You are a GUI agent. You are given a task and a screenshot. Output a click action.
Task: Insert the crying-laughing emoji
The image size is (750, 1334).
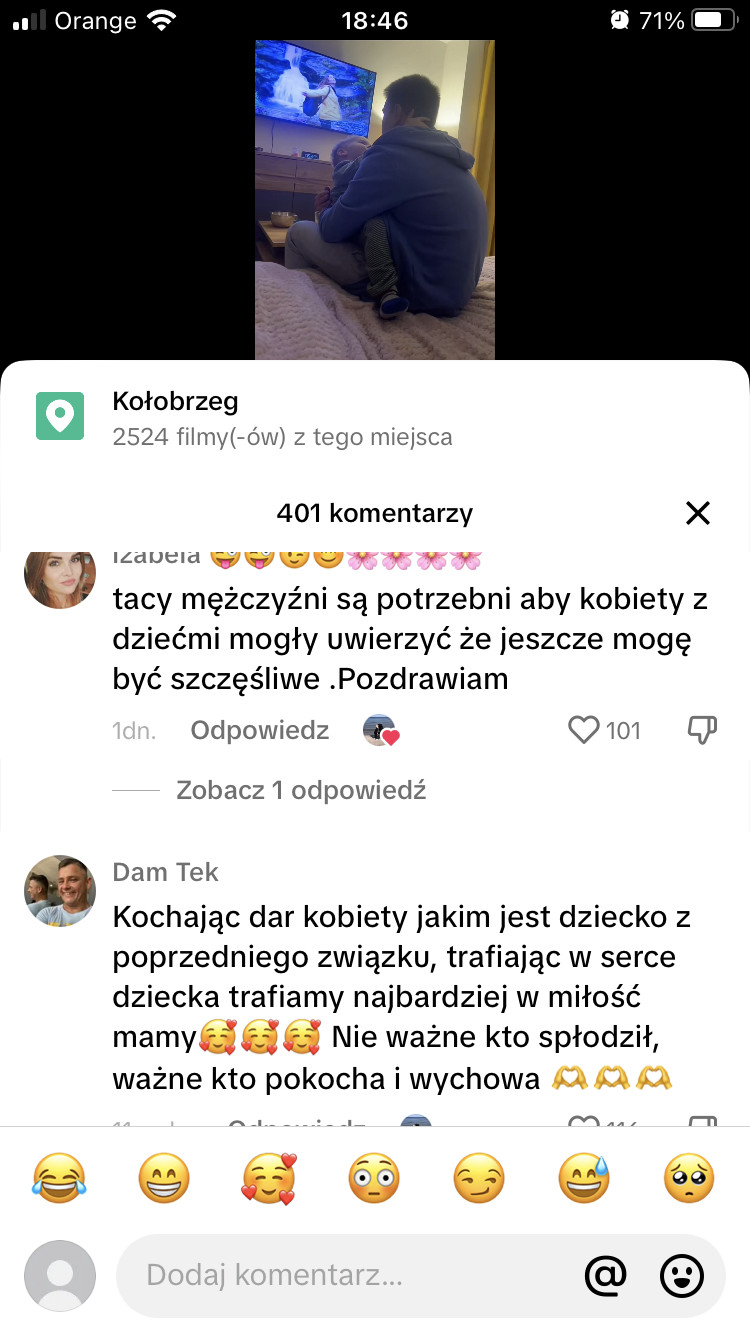coord(60,1176)
